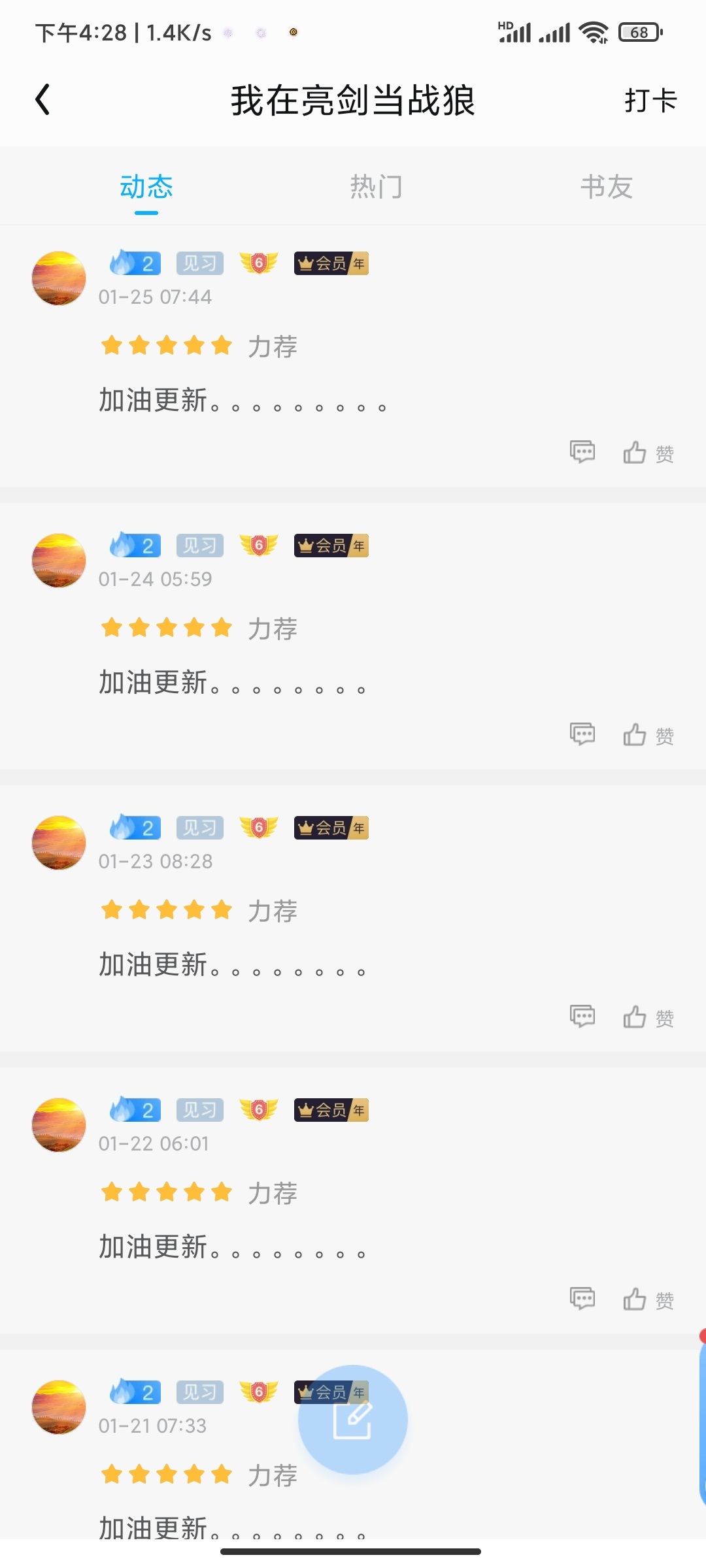Open the avatar on the 01-23 08:28 post
Viewport: 706px width, 1568px height.
coord(59,843)
